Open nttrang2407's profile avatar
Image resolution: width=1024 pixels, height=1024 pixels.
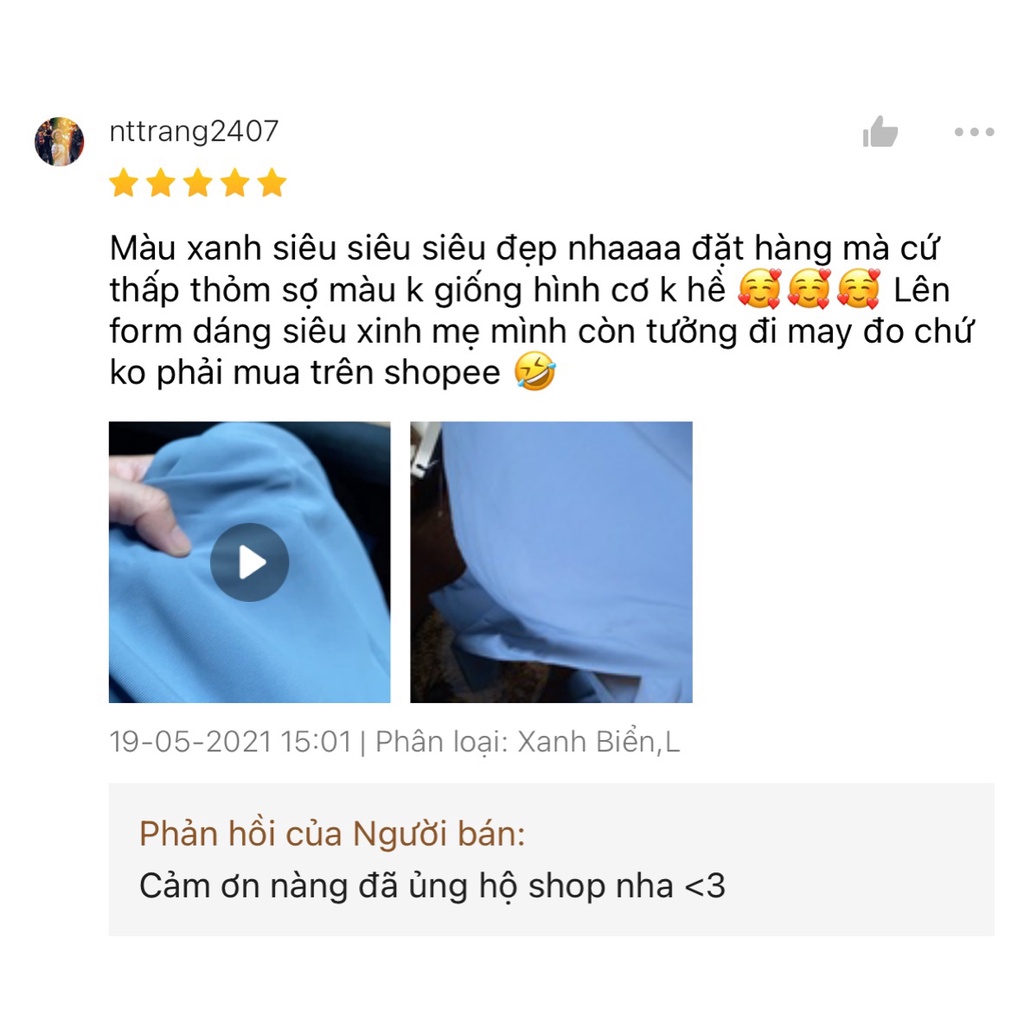pos(59,141)
